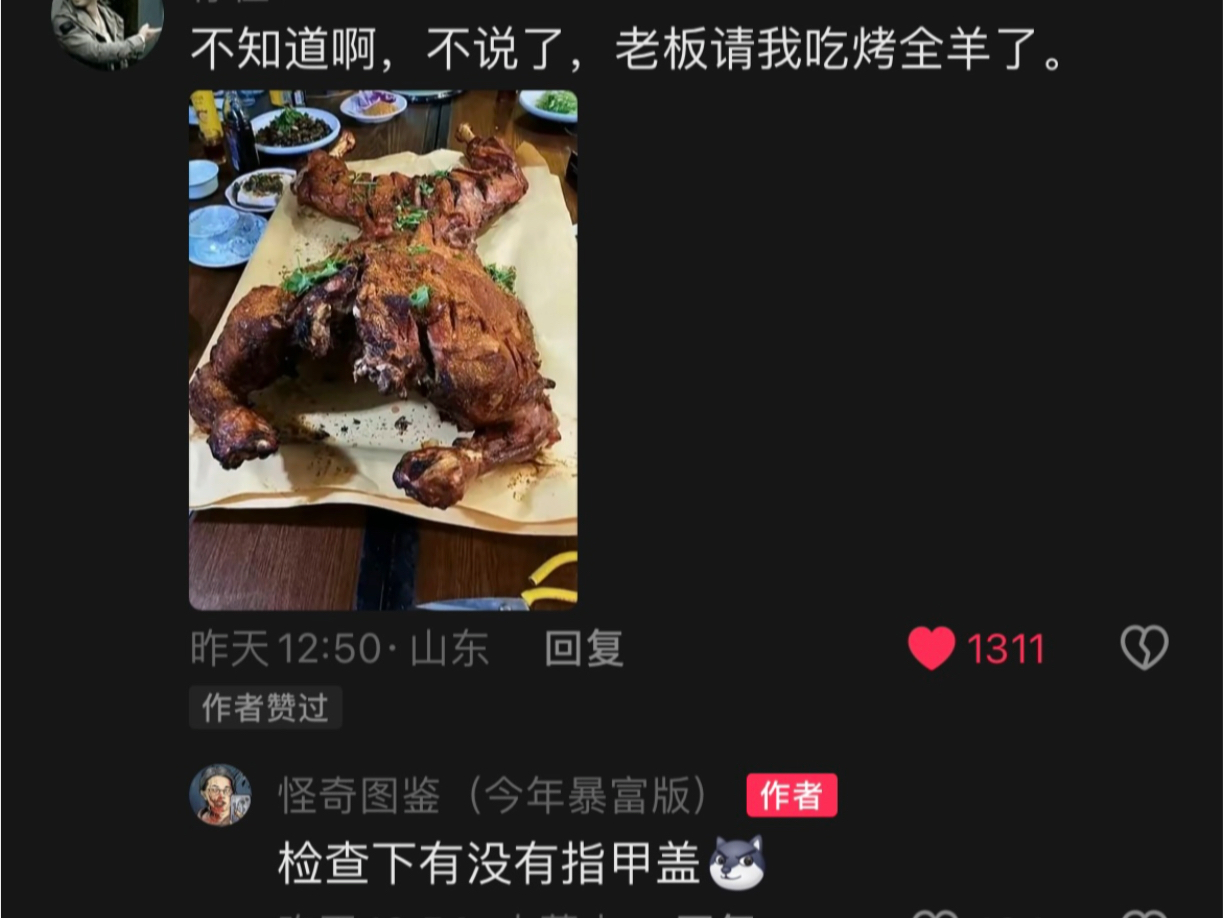Screen dimensions: 1223x918
Task: Tap 回复 to reply to the roast lamb comment
Action: [584, 649]
